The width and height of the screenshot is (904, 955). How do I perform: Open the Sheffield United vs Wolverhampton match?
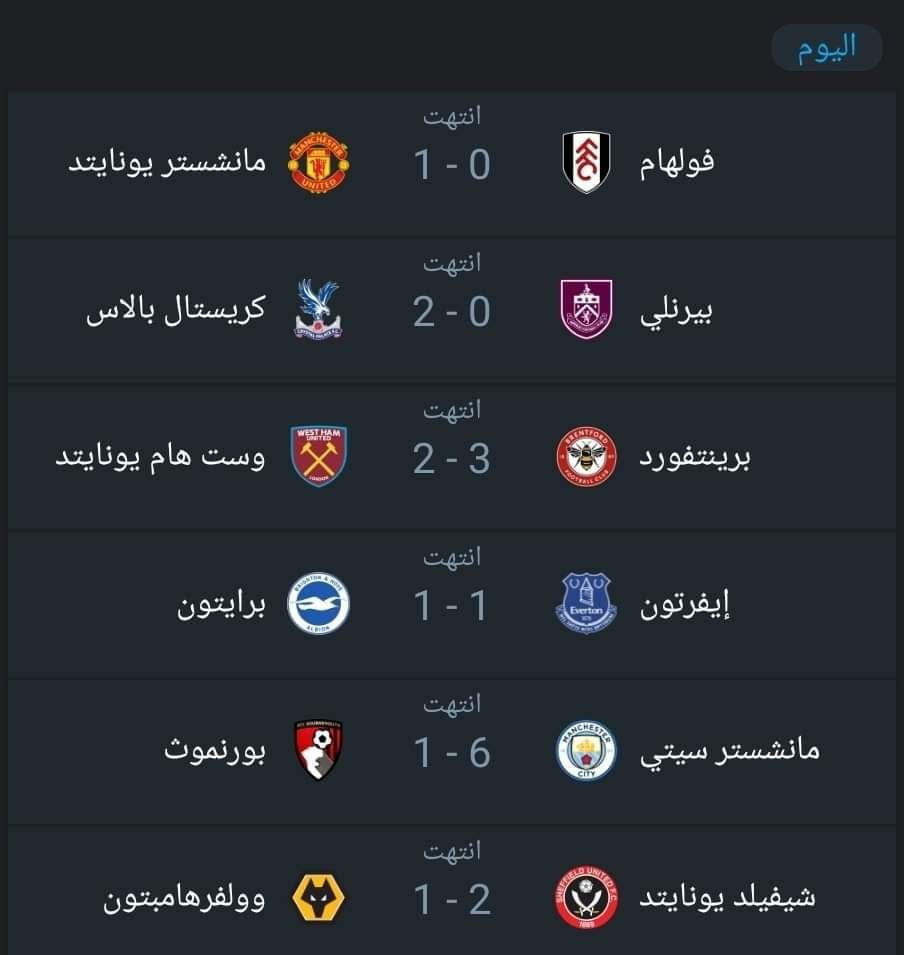[x=452, y=898]
